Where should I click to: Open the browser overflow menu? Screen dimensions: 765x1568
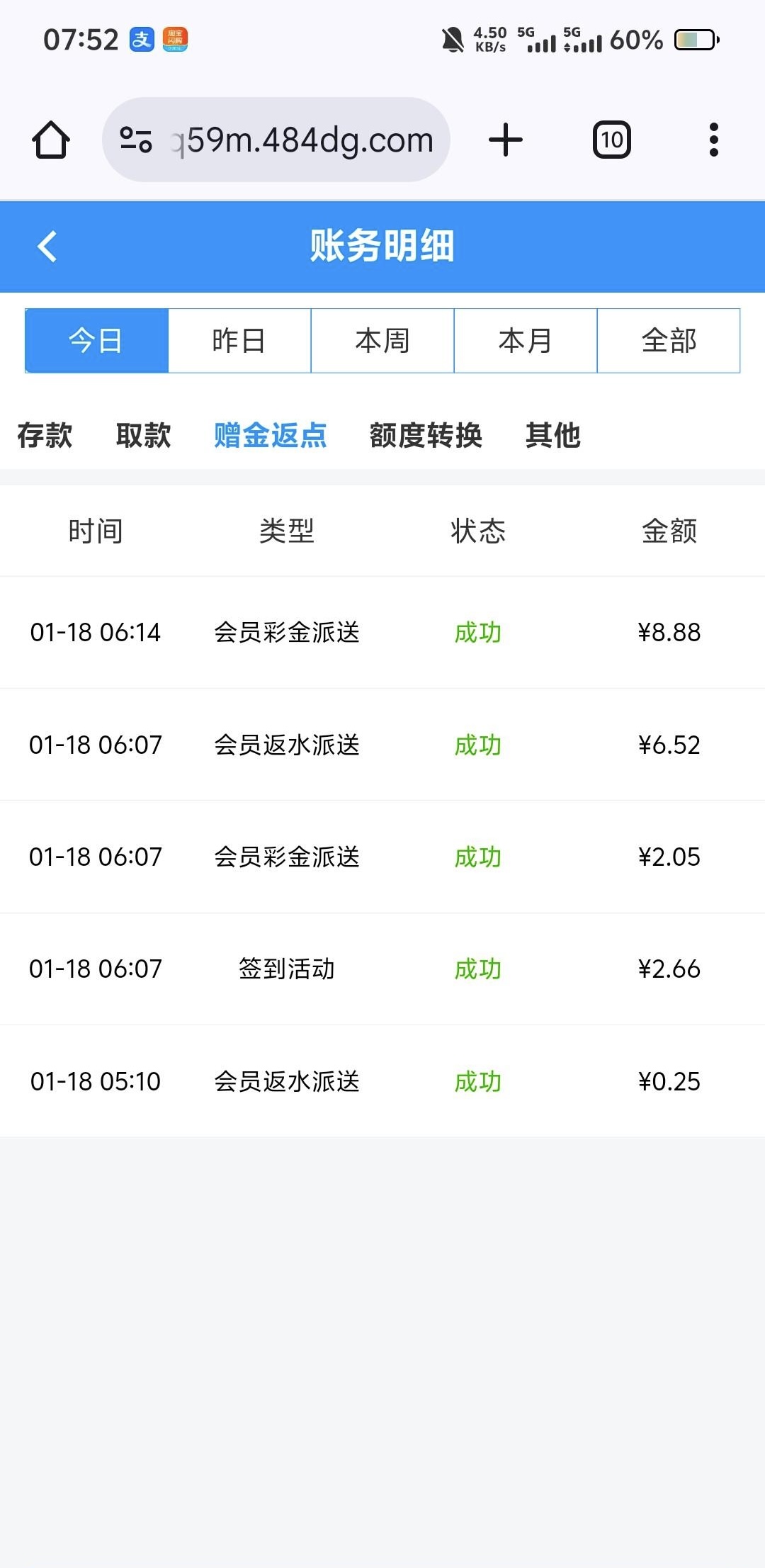click(713, 140)
